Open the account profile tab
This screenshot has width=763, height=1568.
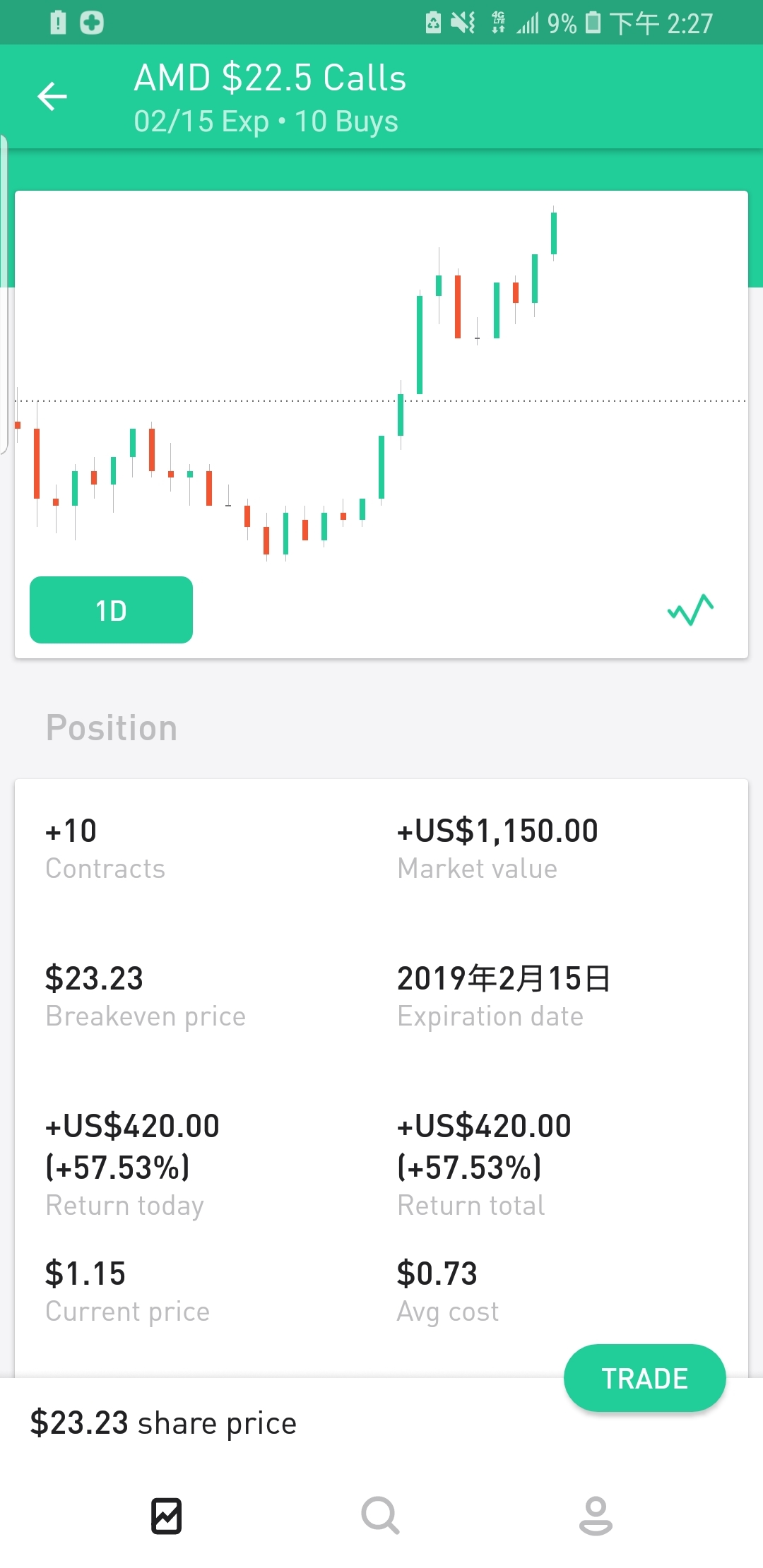click(596, 1516)
